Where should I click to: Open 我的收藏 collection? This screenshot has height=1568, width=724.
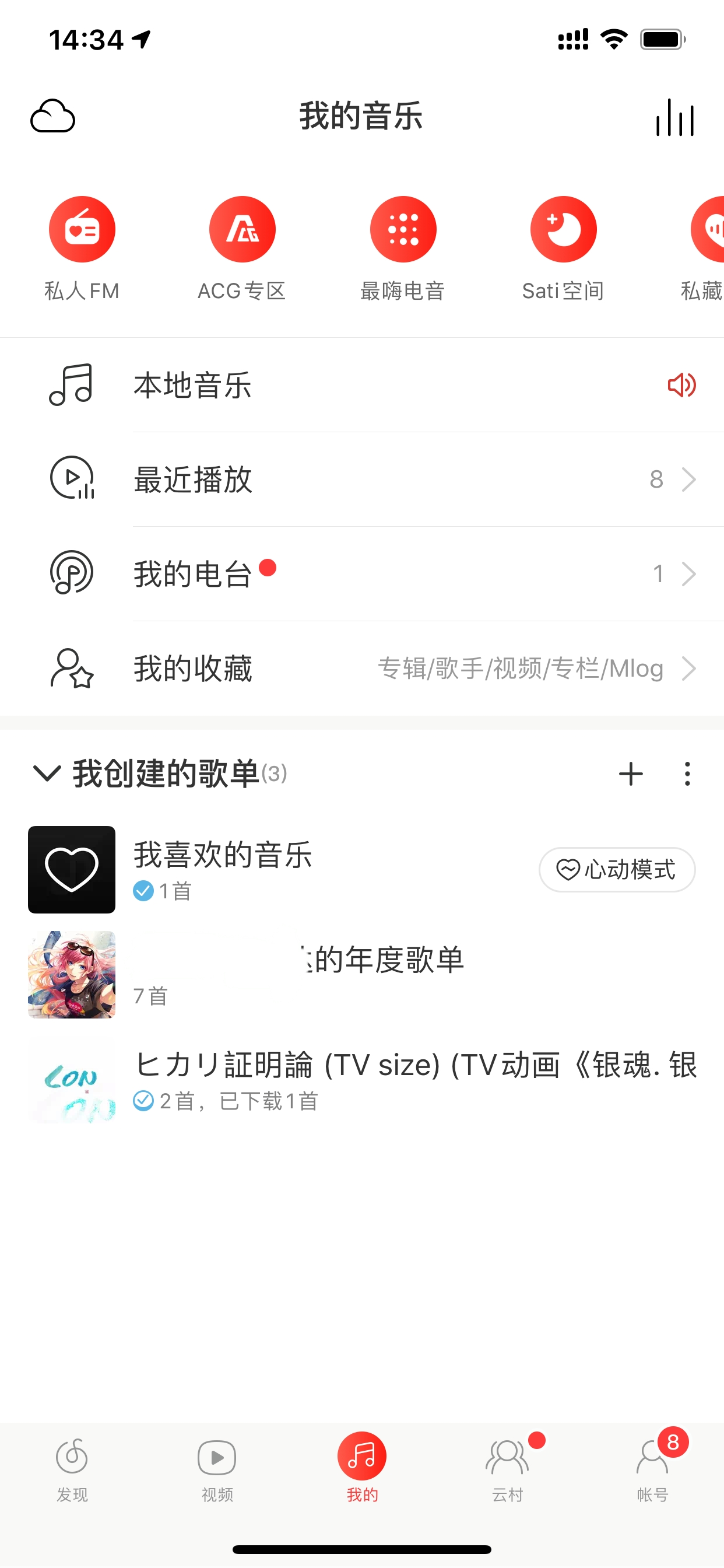[192, 668]
